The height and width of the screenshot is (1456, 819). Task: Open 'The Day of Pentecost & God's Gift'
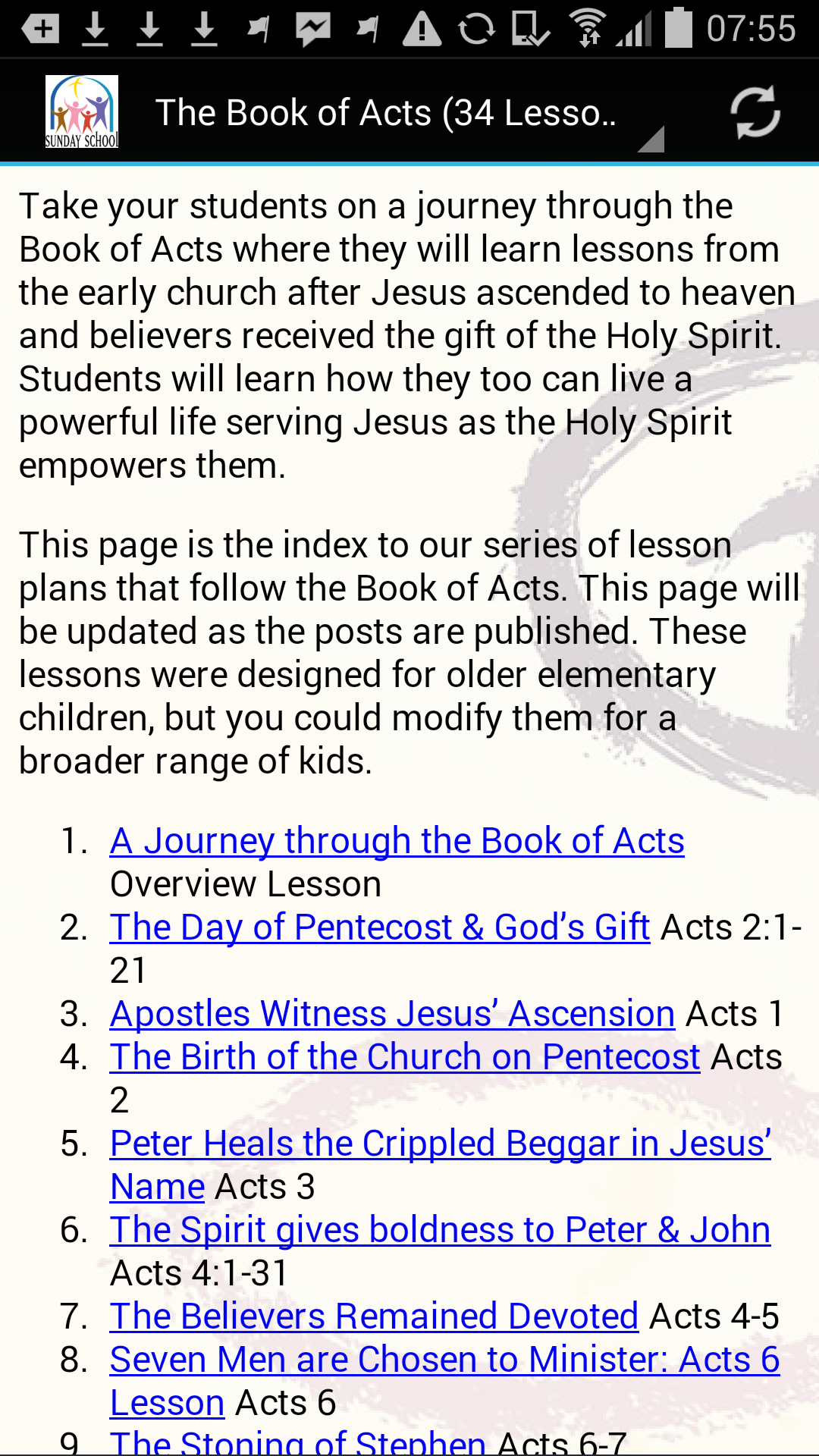[379, 927]
